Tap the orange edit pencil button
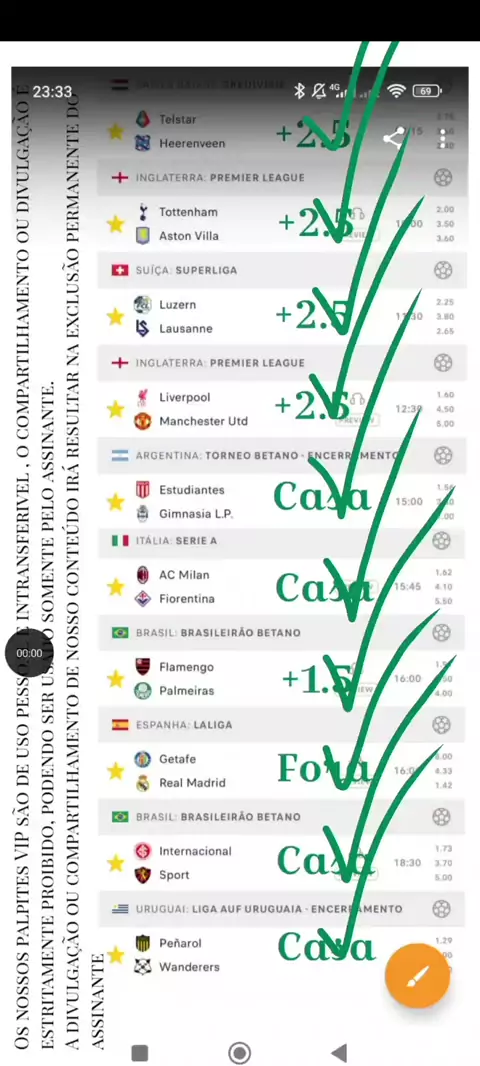 coord(417,976)
